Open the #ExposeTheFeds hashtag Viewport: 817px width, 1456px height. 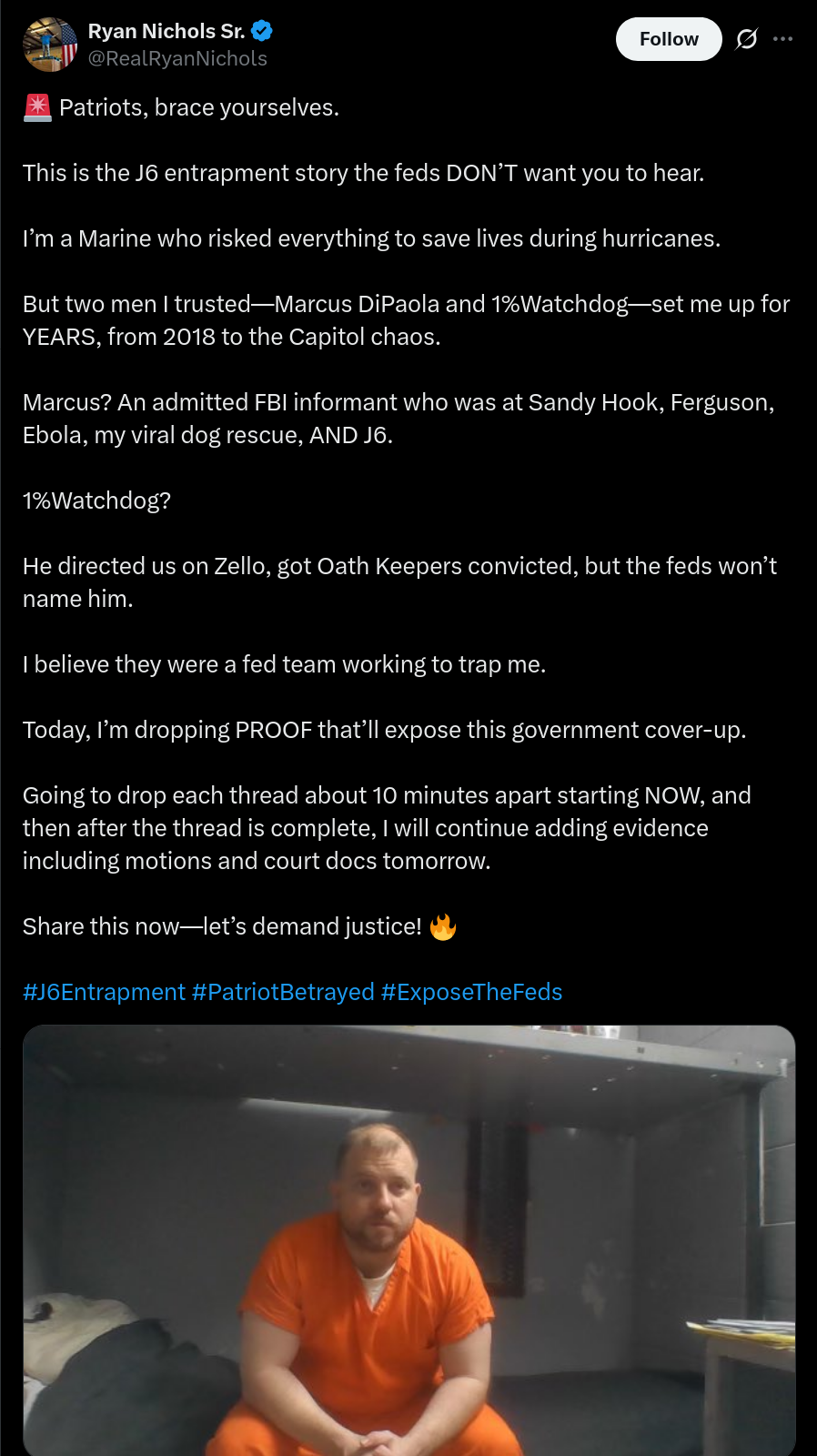click(471, 992)
